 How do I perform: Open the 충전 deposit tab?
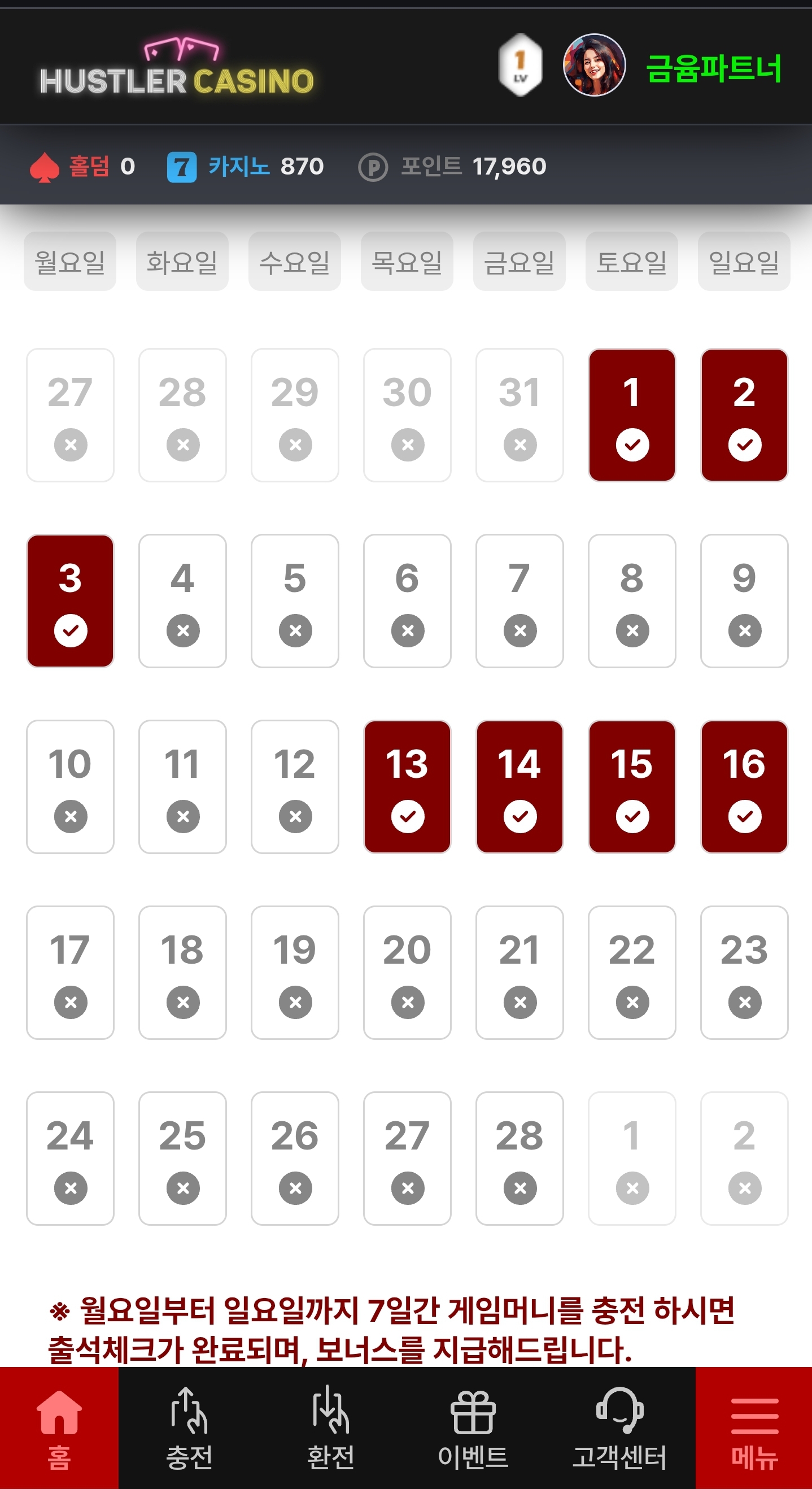189,1428
